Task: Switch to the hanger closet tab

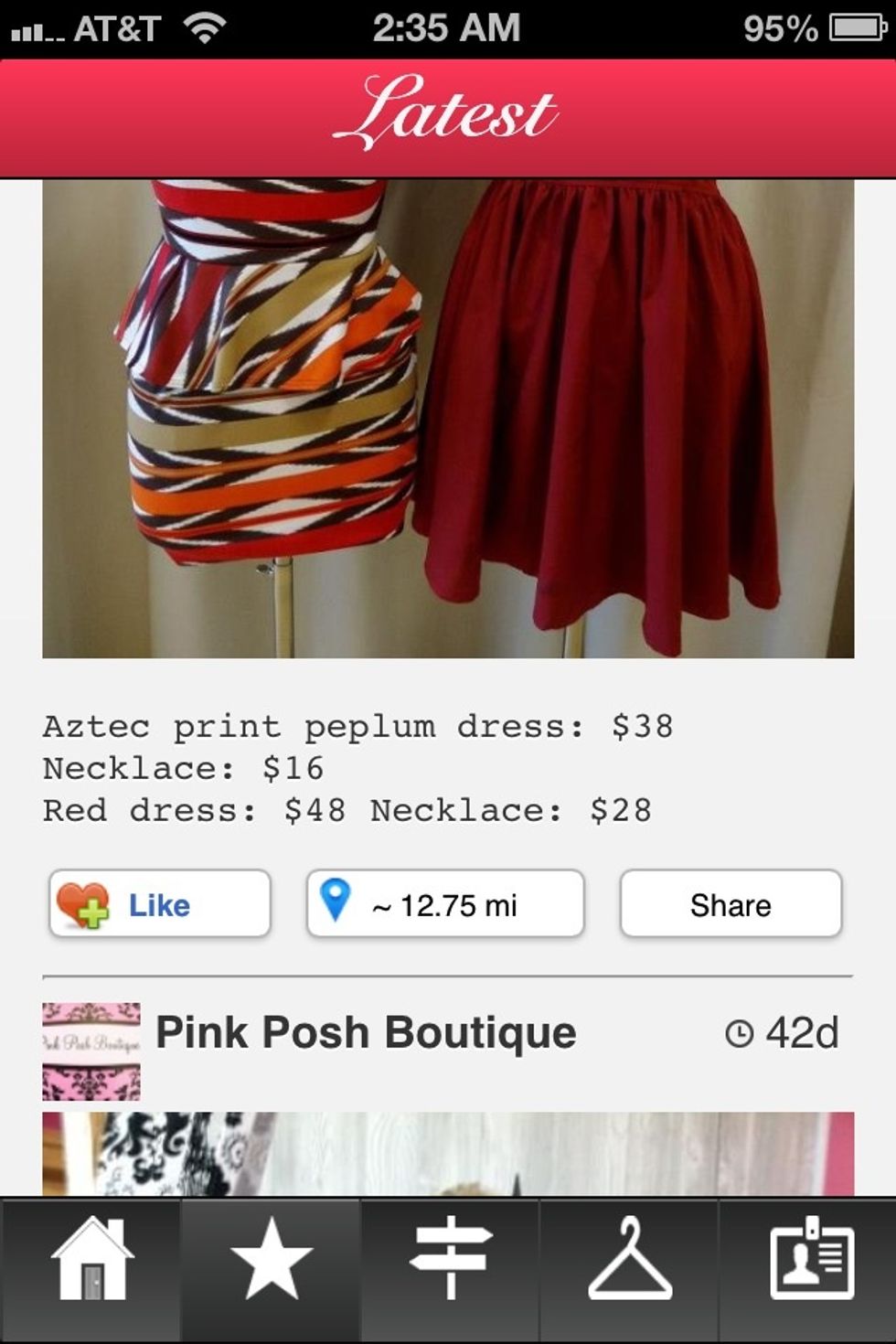Action: [x=630, y=1260]
